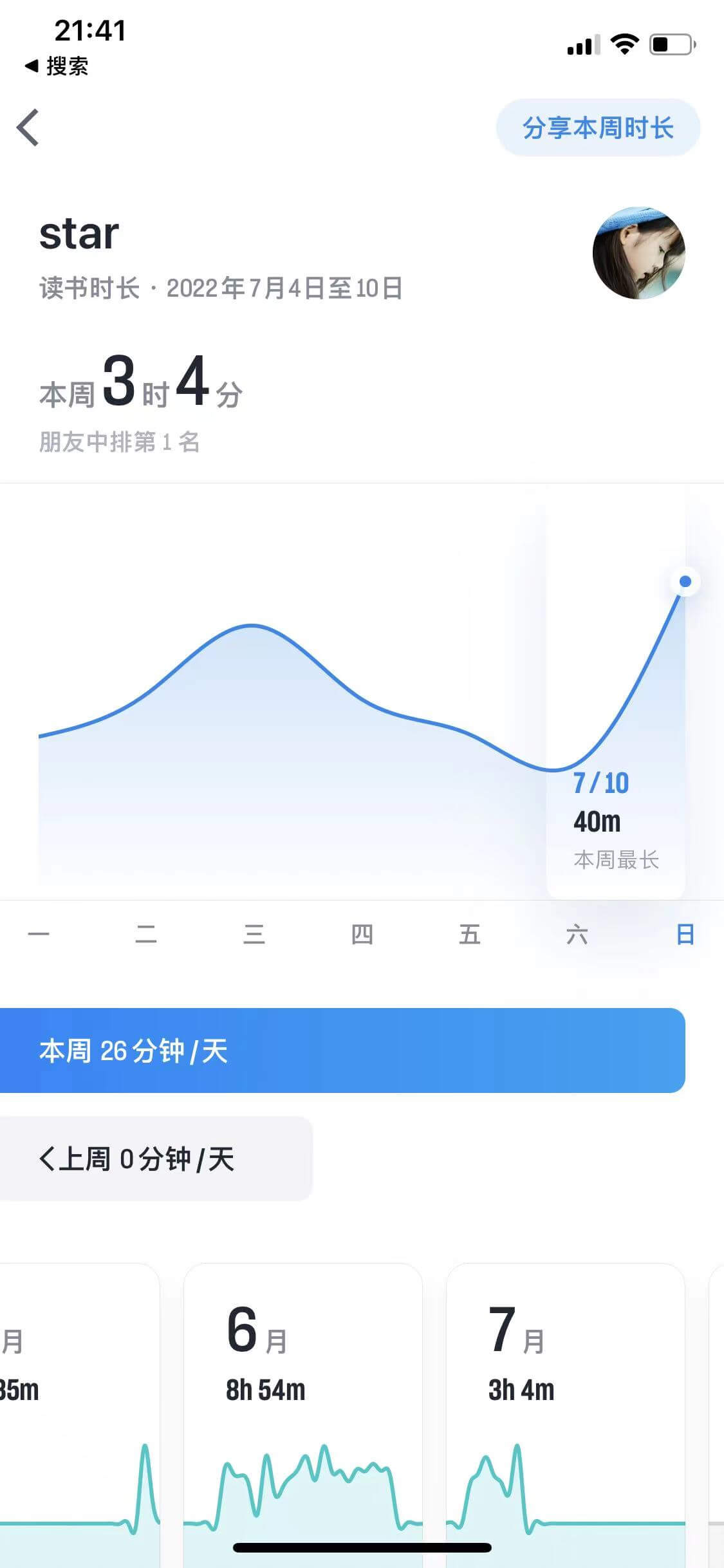Tap 分享本周时长 share button
The height and width of the screenshot is (1568, 724).
(x=597, y=127)
